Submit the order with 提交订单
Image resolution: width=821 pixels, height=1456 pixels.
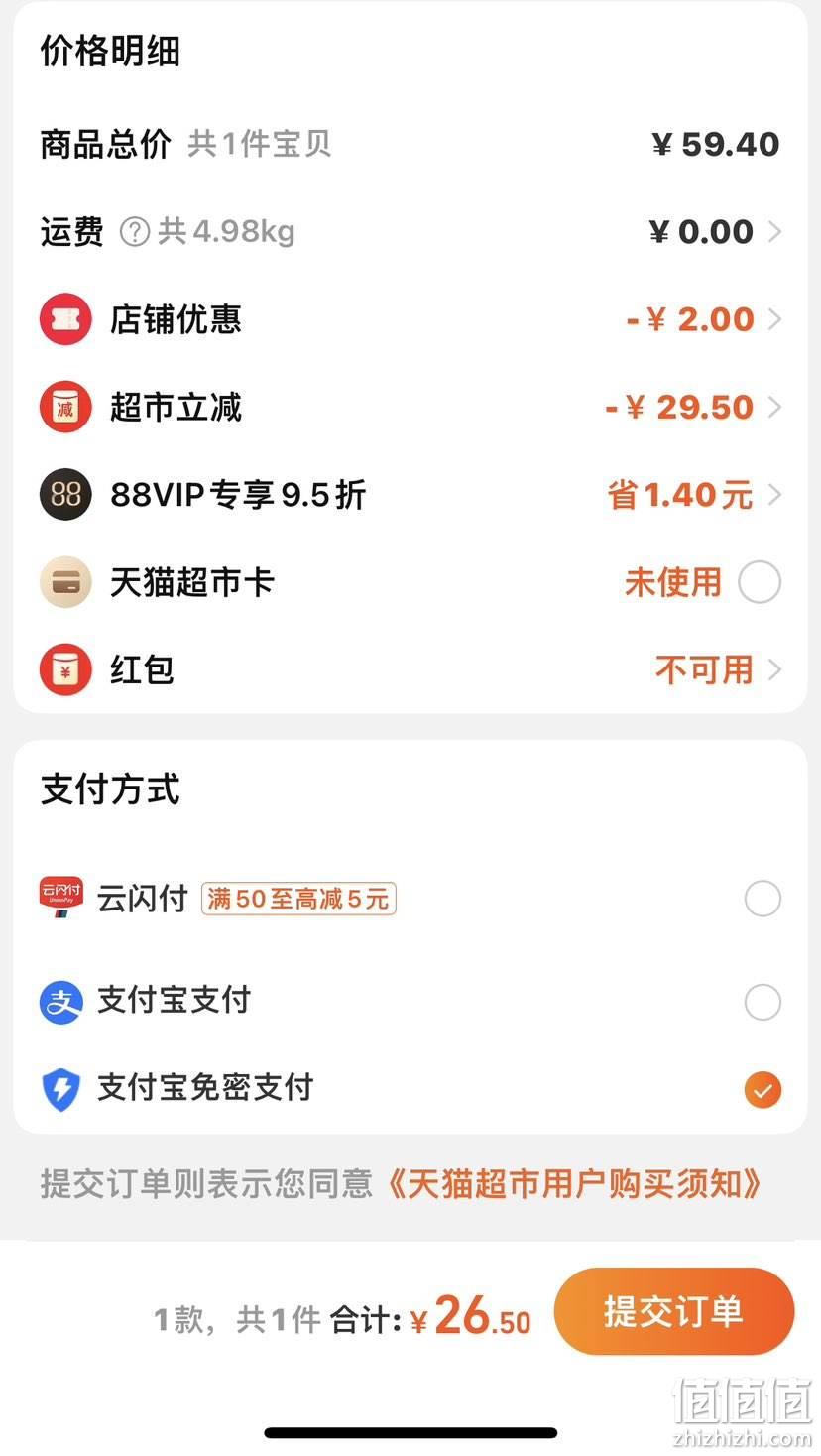point(674,1311)
